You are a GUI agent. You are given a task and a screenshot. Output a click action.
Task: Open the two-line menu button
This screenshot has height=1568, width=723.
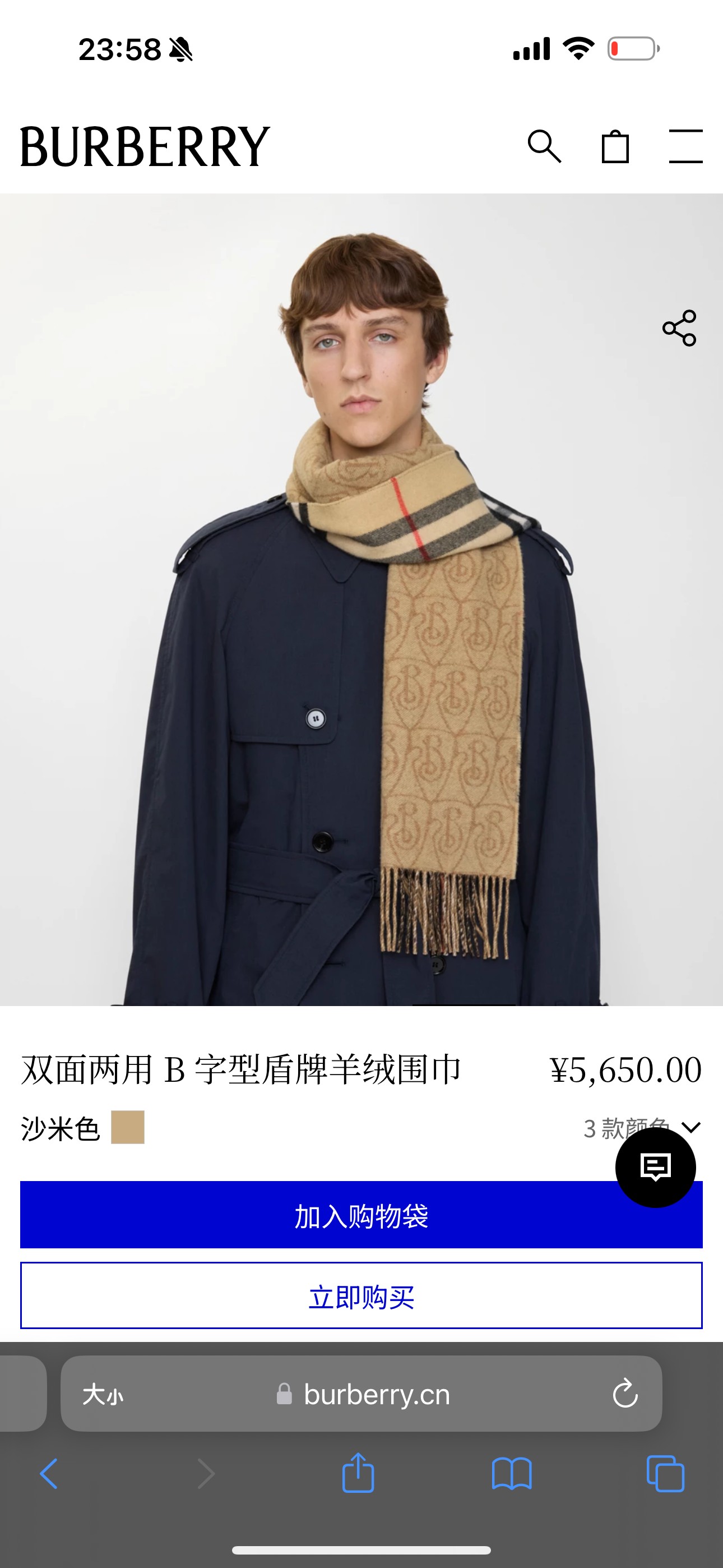coord(686,146)
